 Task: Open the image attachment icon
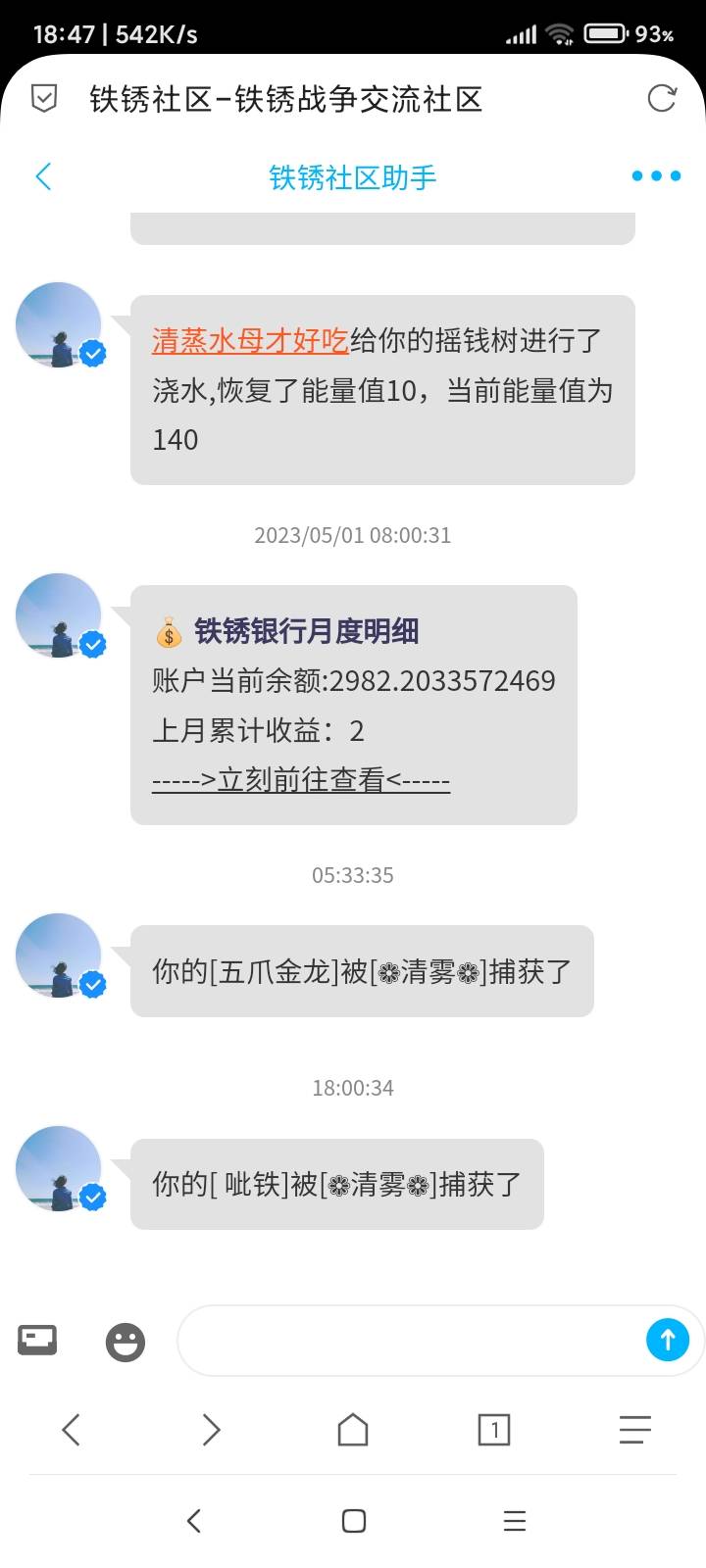tap(37, 1340)
